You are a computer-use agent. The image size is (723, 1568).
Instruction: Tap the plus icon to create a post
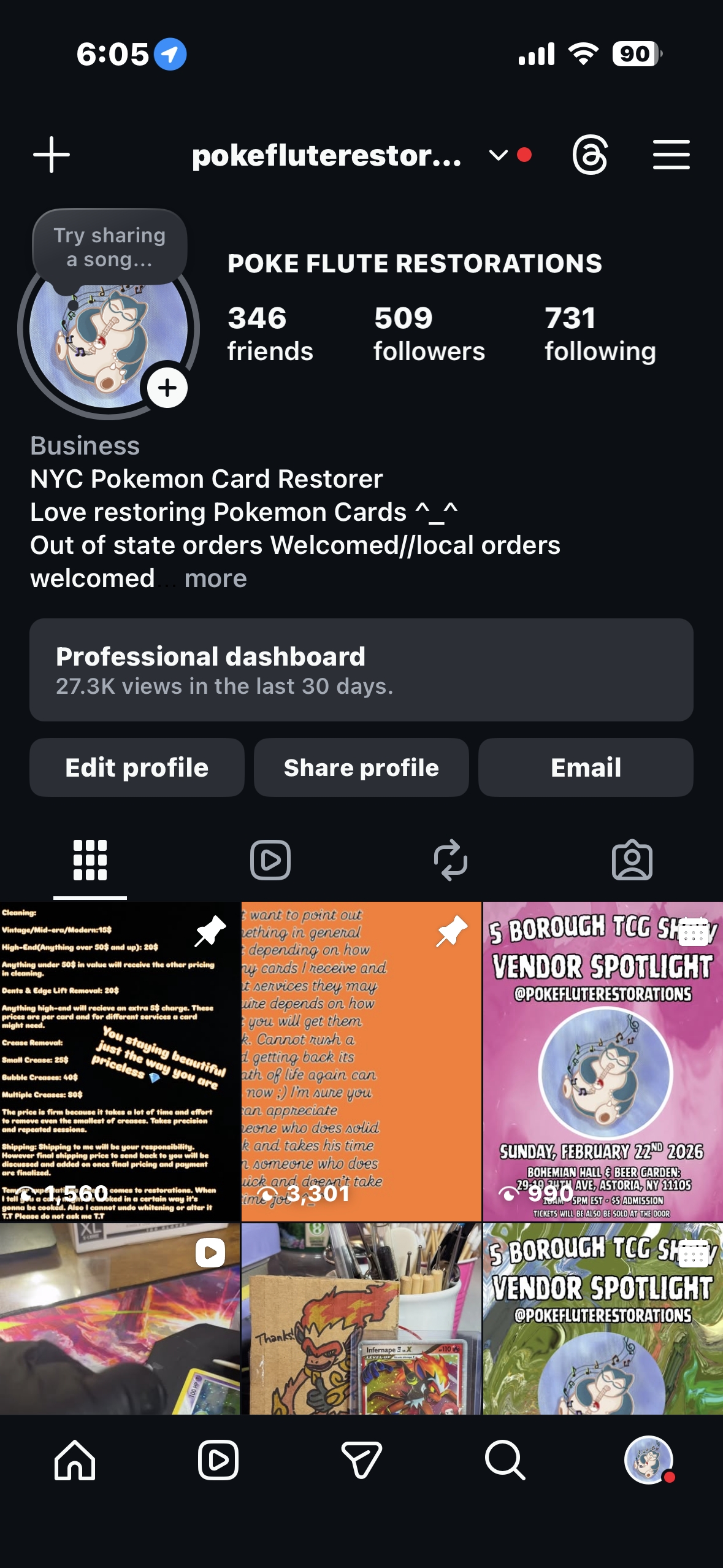pos(52,155)
